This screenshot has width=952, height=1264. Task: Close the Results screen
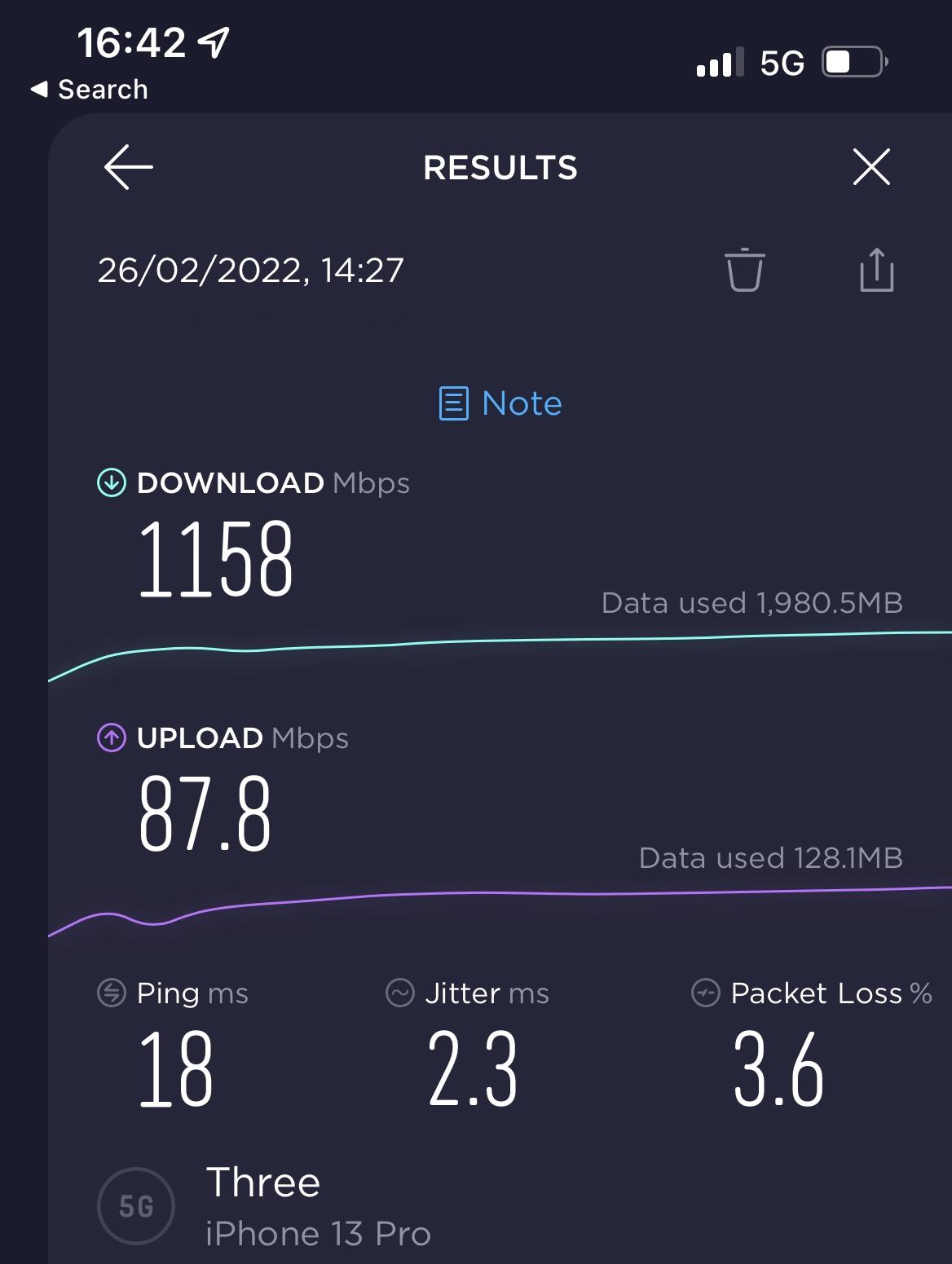(871, 167)
